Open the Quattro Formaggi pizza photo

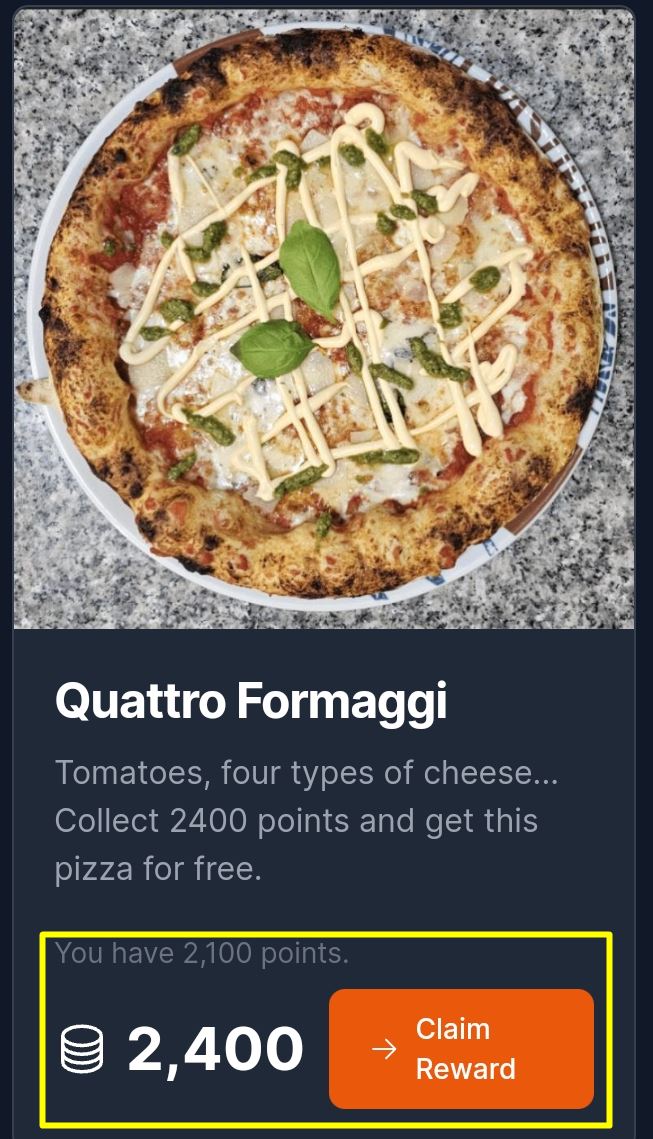[x=324, y=320]
